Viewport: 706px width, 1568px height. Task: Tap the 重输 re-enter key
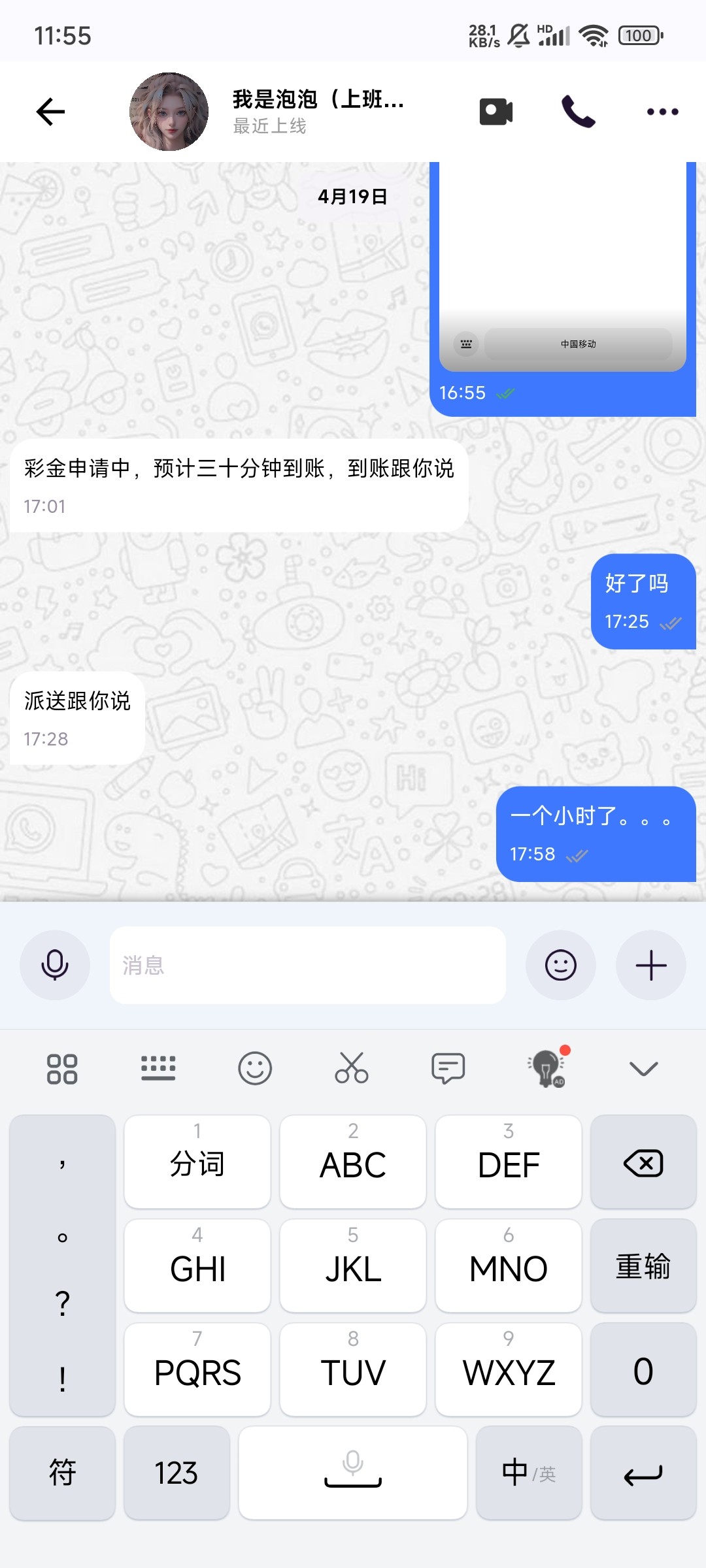pyautogui.click(x=643, y=1266)
